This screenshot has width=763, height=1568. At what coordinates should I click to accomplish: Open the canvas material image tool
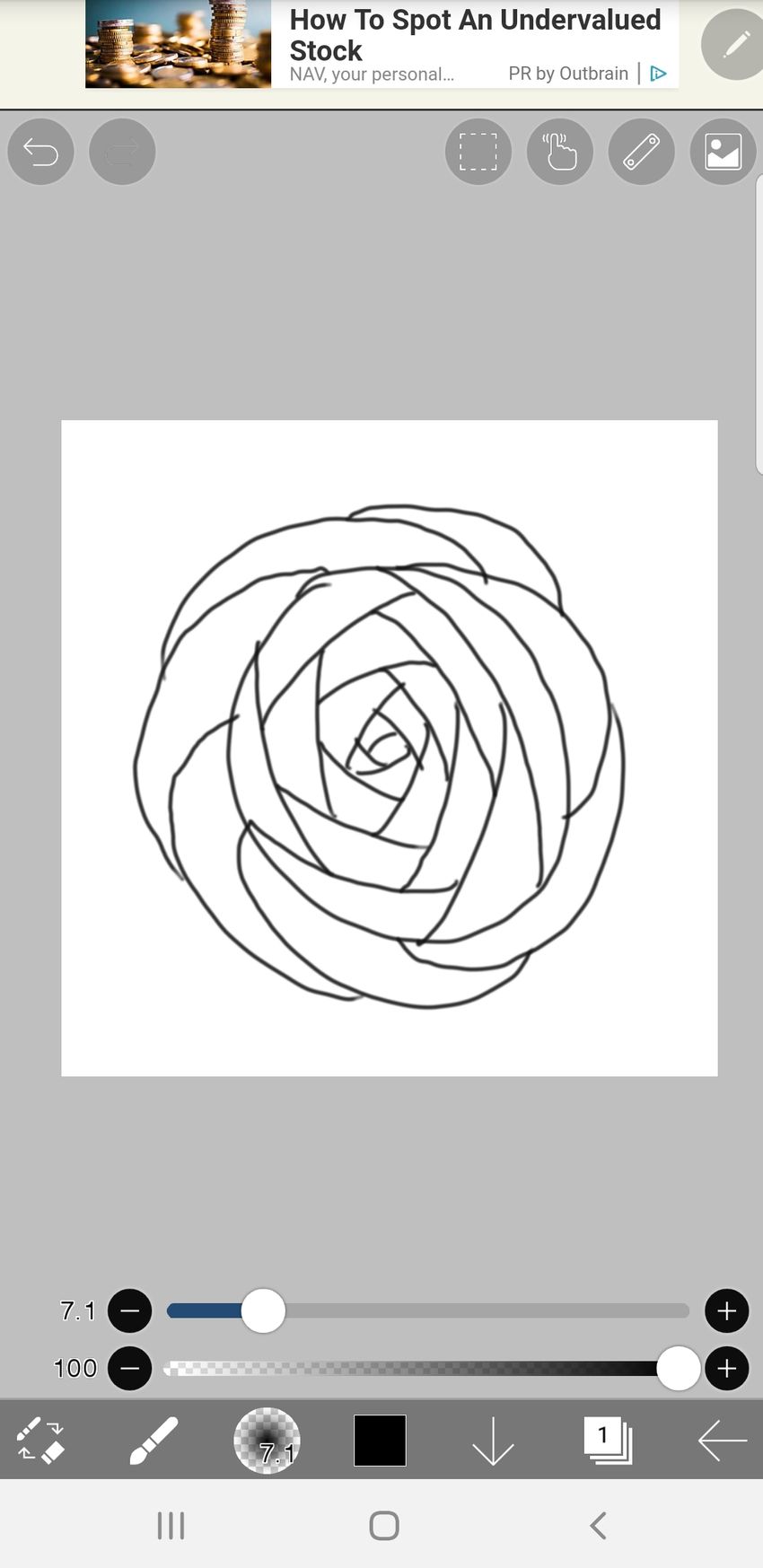(x=723, y=153)
